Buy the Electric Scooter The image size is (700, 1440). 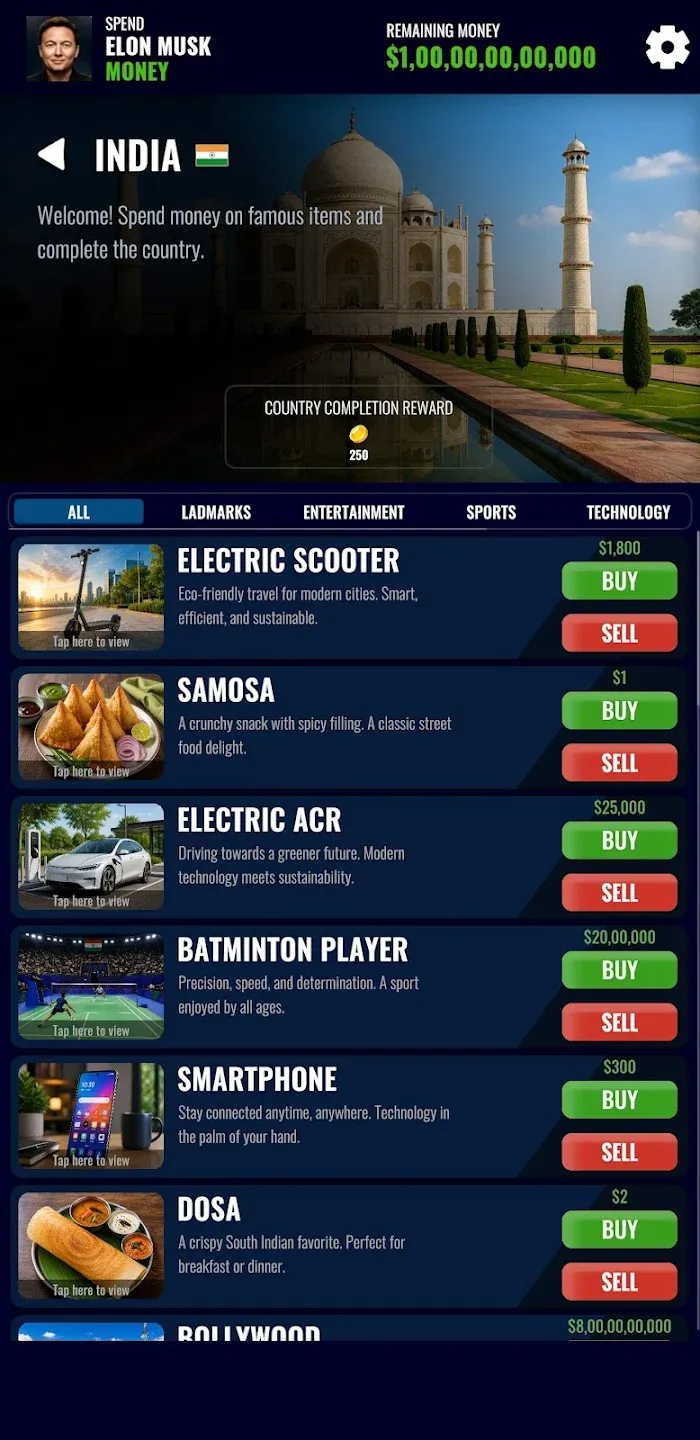[620, 581]
